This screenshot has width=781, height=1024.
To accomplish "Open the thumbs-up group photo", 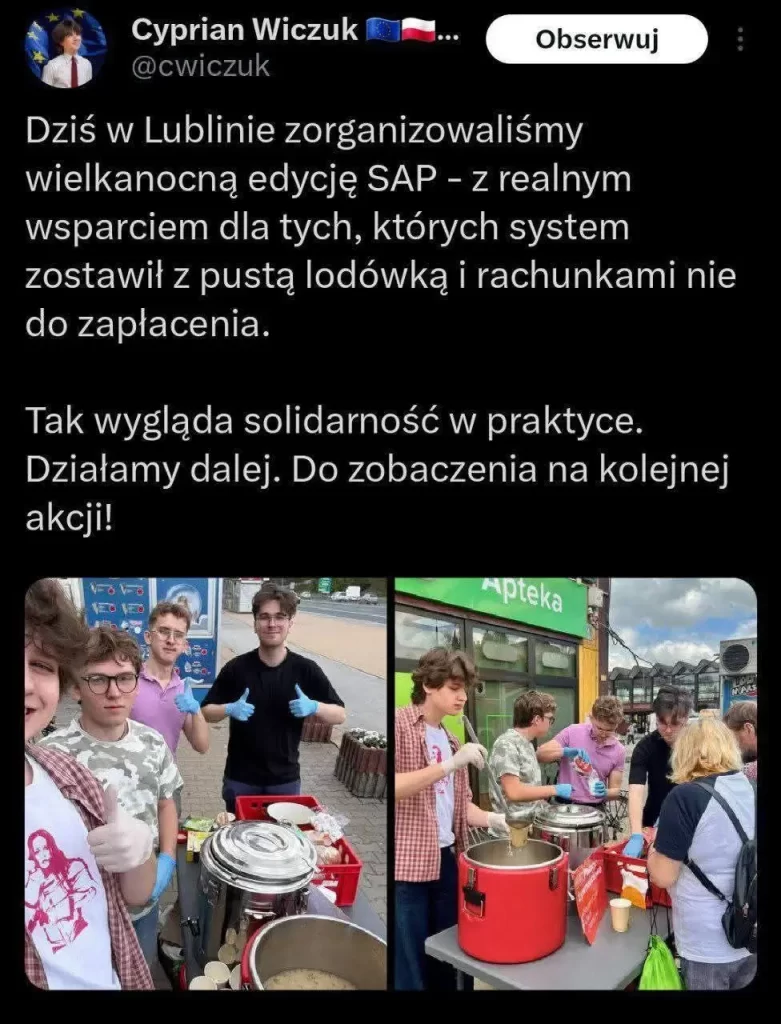I will click(205, 783).
